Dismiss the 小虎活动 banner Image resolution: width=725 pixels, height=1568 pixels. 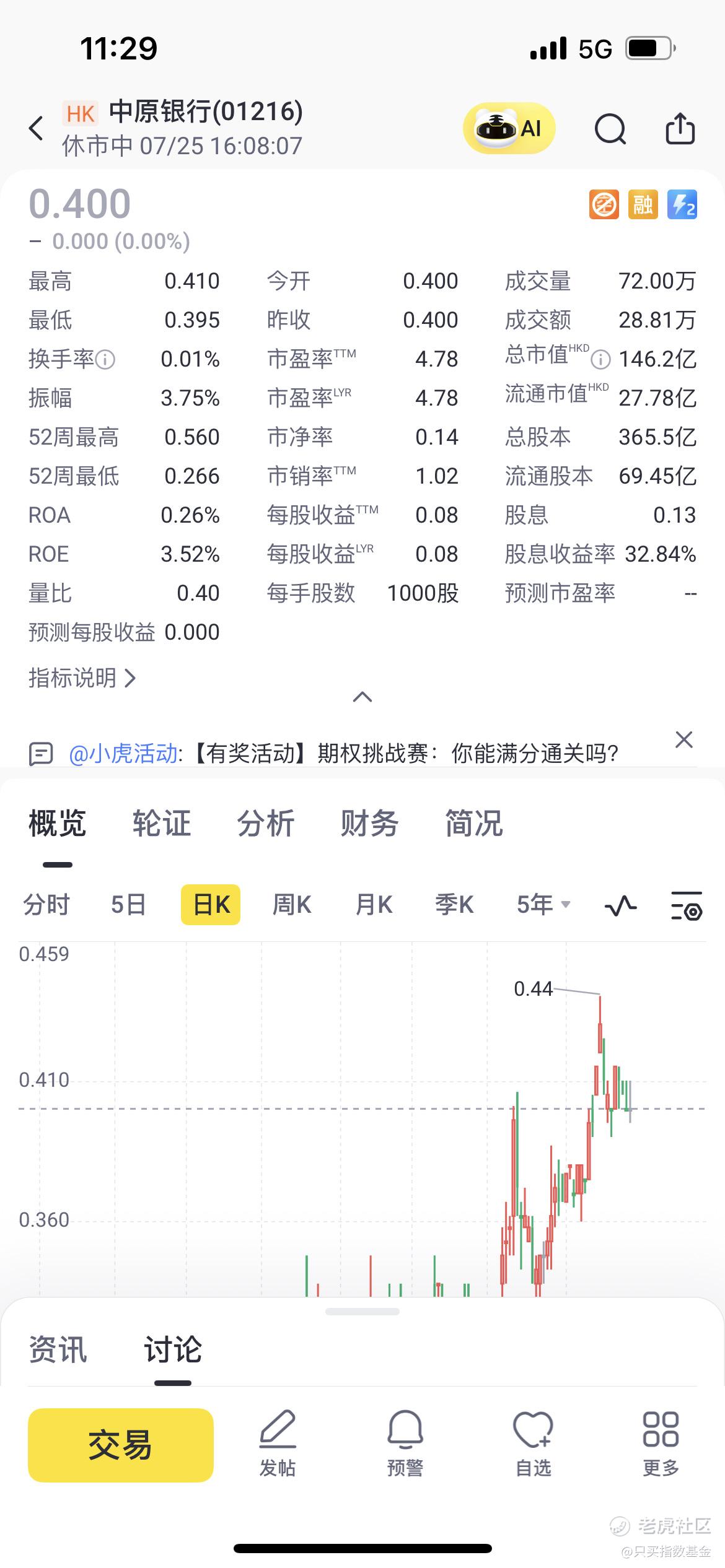683,739
